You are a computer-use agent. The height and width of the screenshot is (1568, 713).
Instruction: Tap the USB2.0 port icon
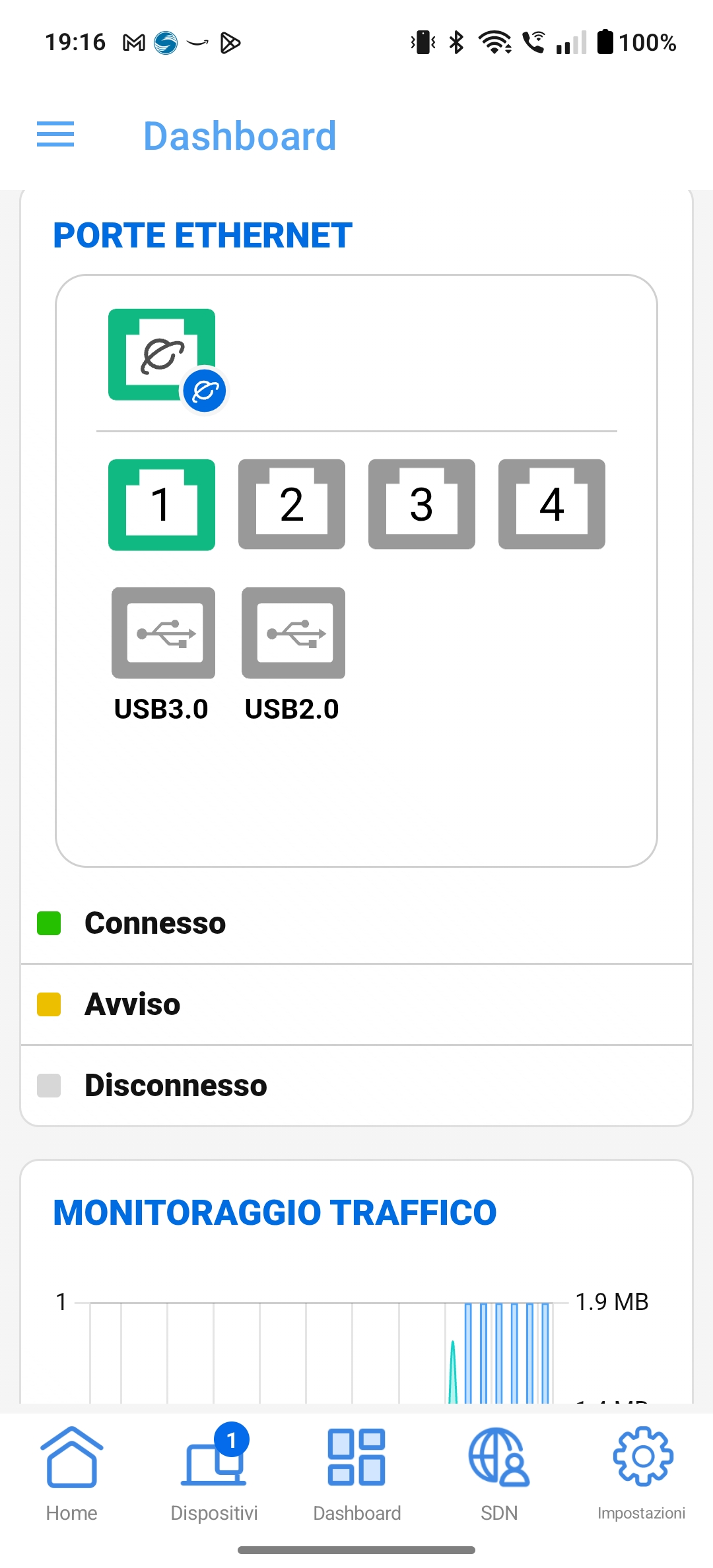(293, 633)
